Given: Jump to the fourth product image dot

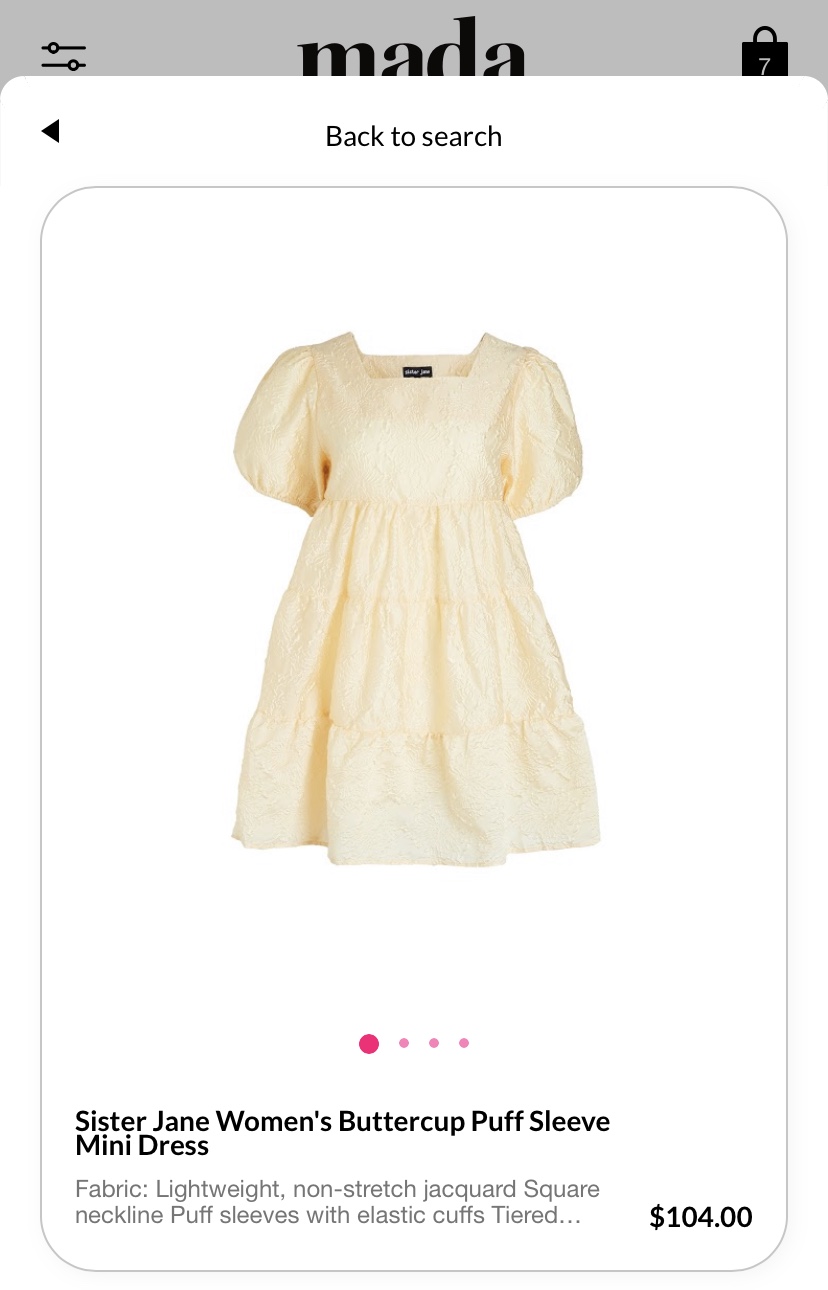Looking at the screenshot, I should [464, 1043].
